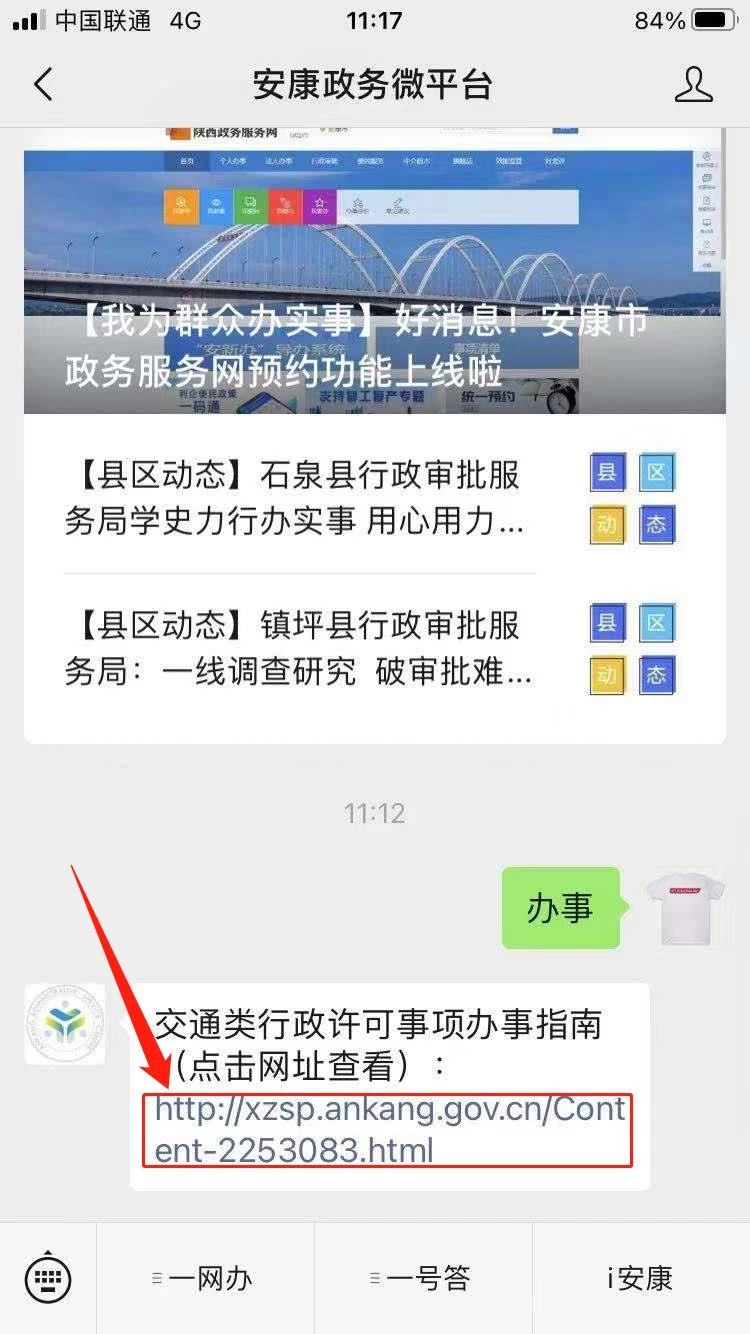Expand the 一号答 menu
Screen dimensions: 750x1334
click(x=423, y=1278)
